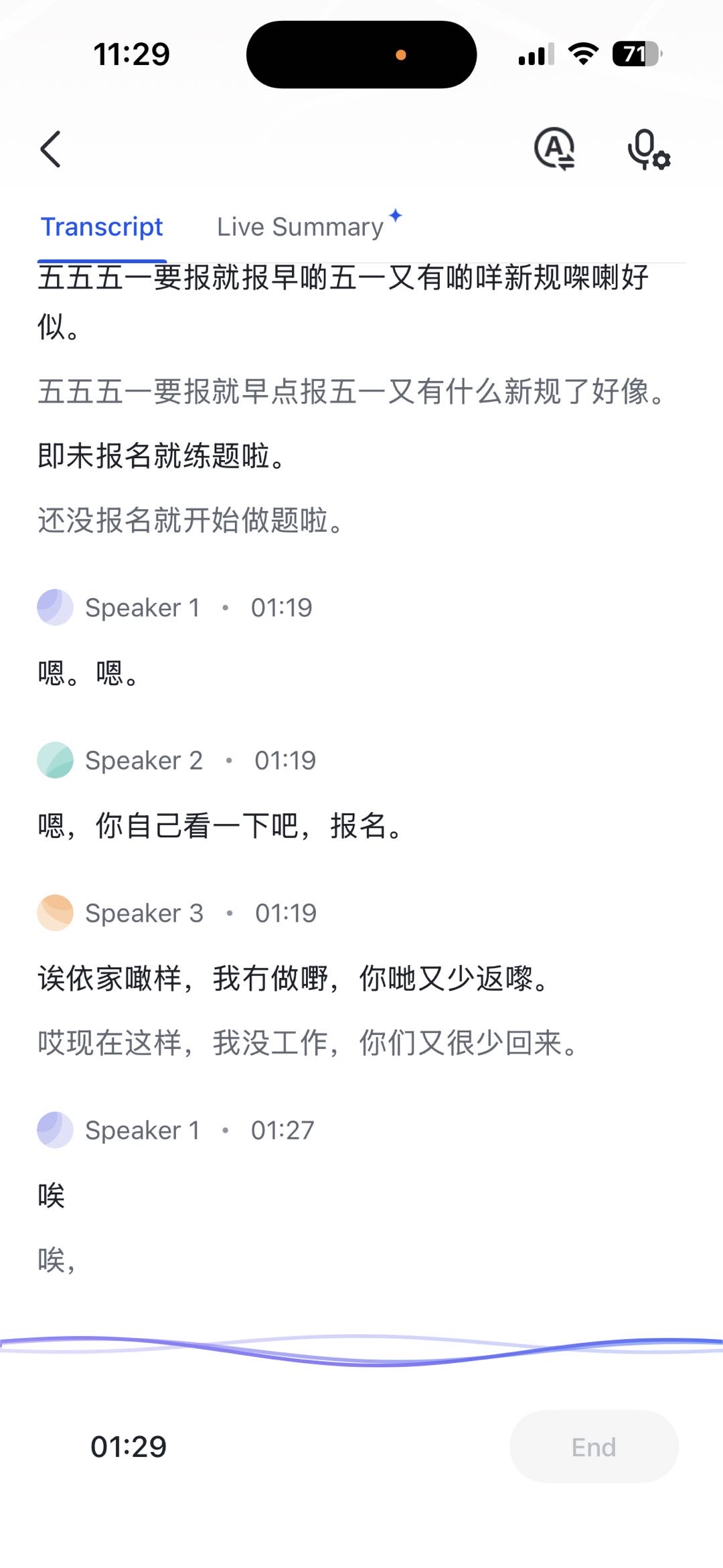Screen dimensions: 723x1568
Task: Select the Transcript tab
Action: [x=102, y=227]
